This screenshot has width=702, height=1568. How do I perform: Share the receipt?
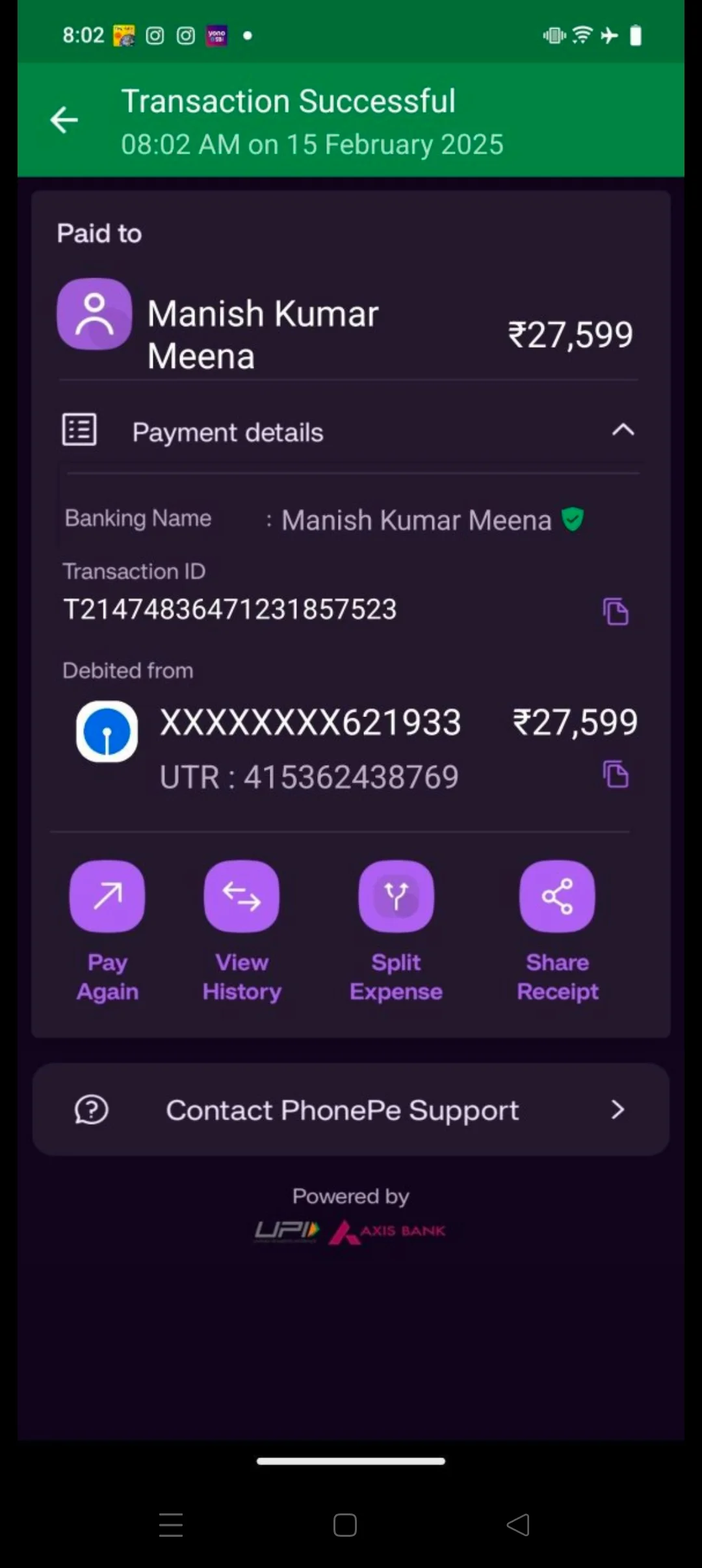coord(557,931)
